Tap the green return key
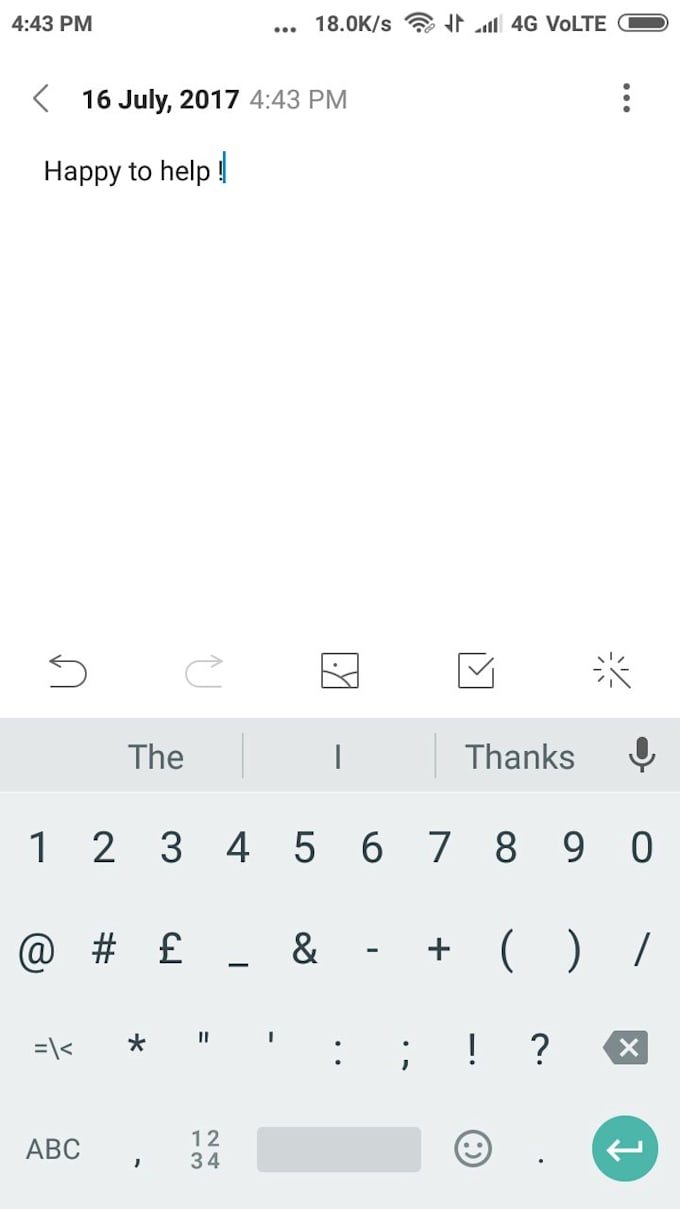This screenshot has width=680, height=1209. 624,1149
